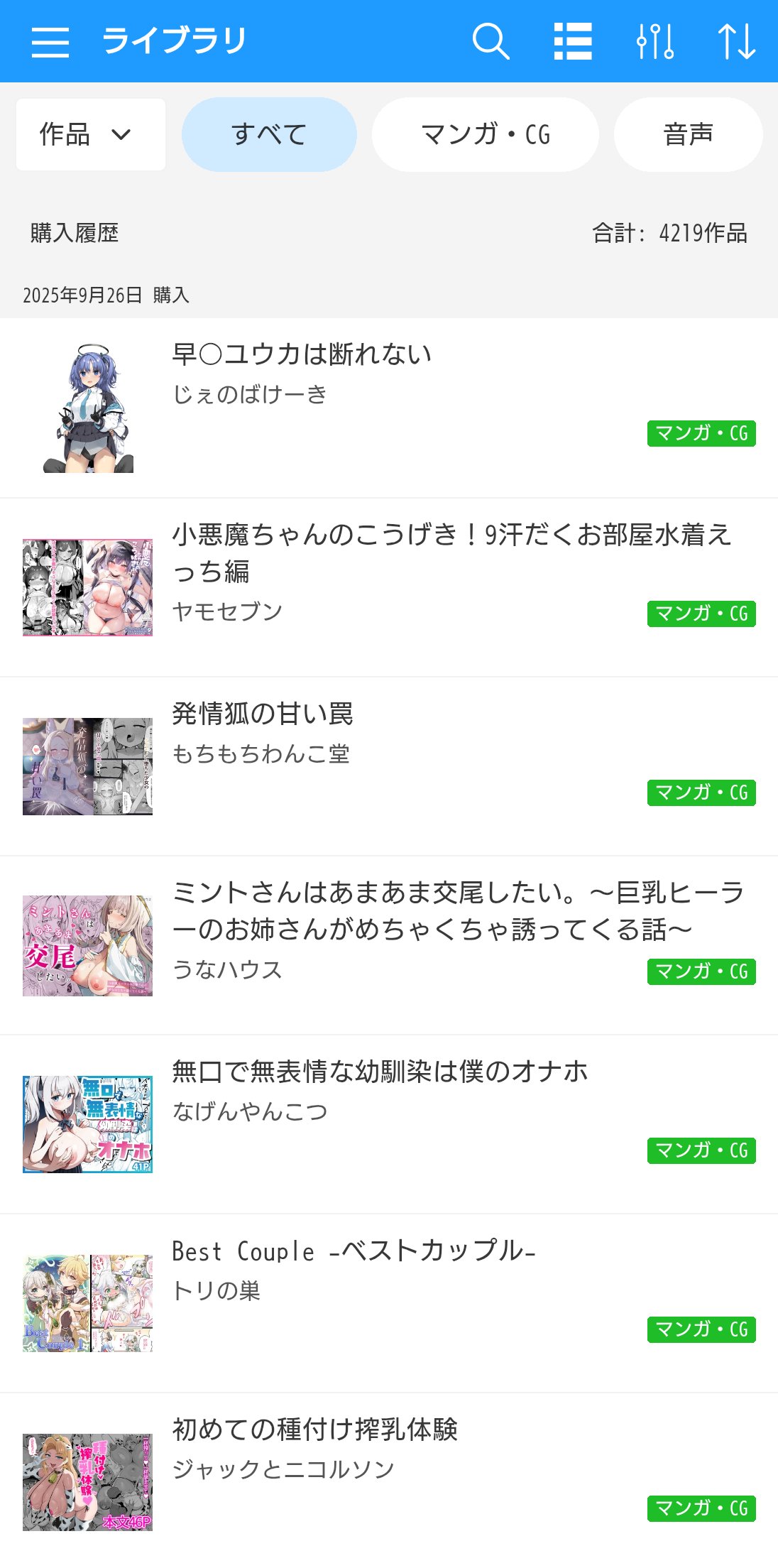Screen dimensions: 778x1568
Task: Open the work by なげんやんこつ
Action: [x=380, y=1072]
